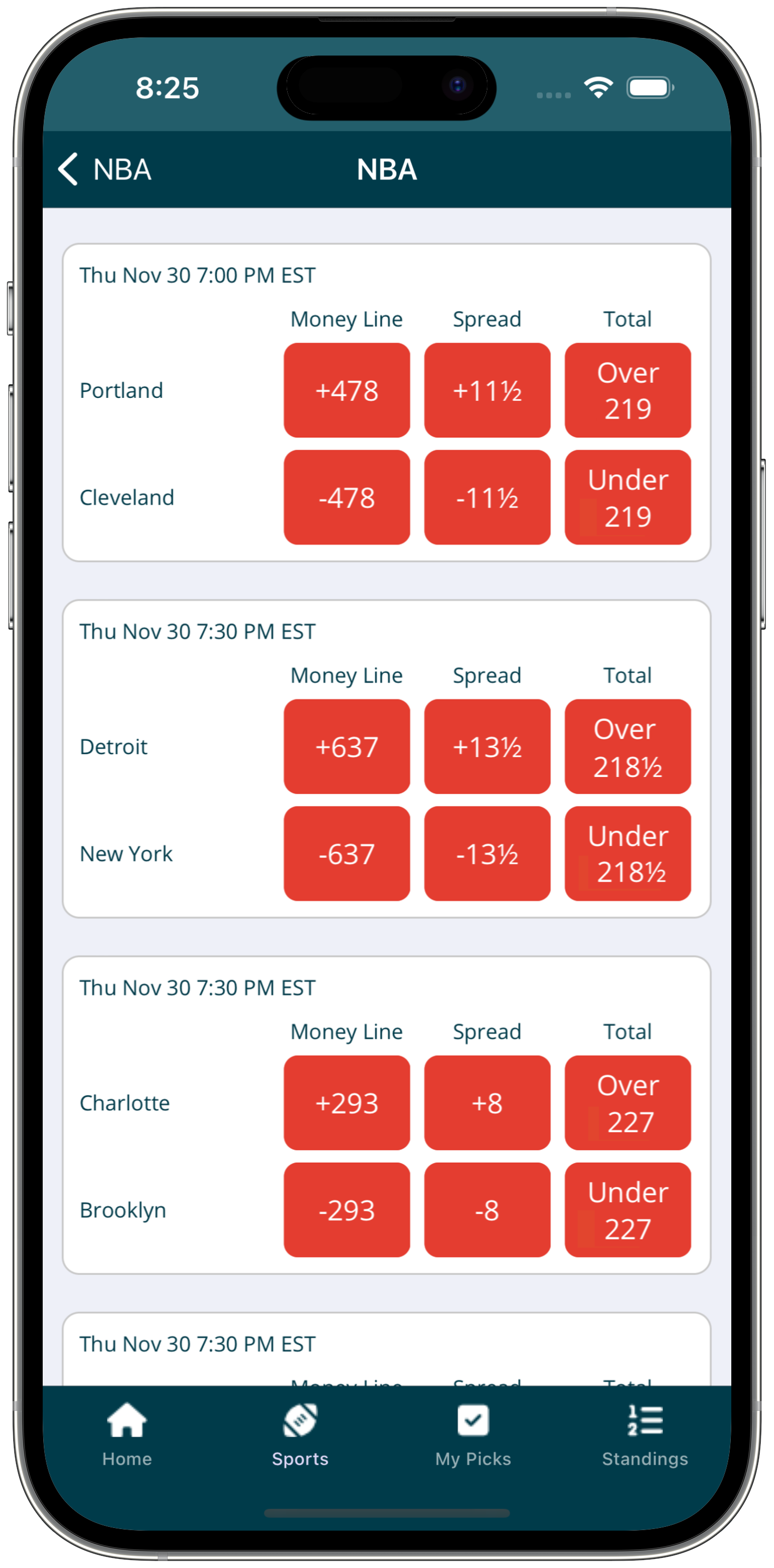The image size is (774, 1568).
Task: Pick Over 218½ total
Action: point(628,747)
